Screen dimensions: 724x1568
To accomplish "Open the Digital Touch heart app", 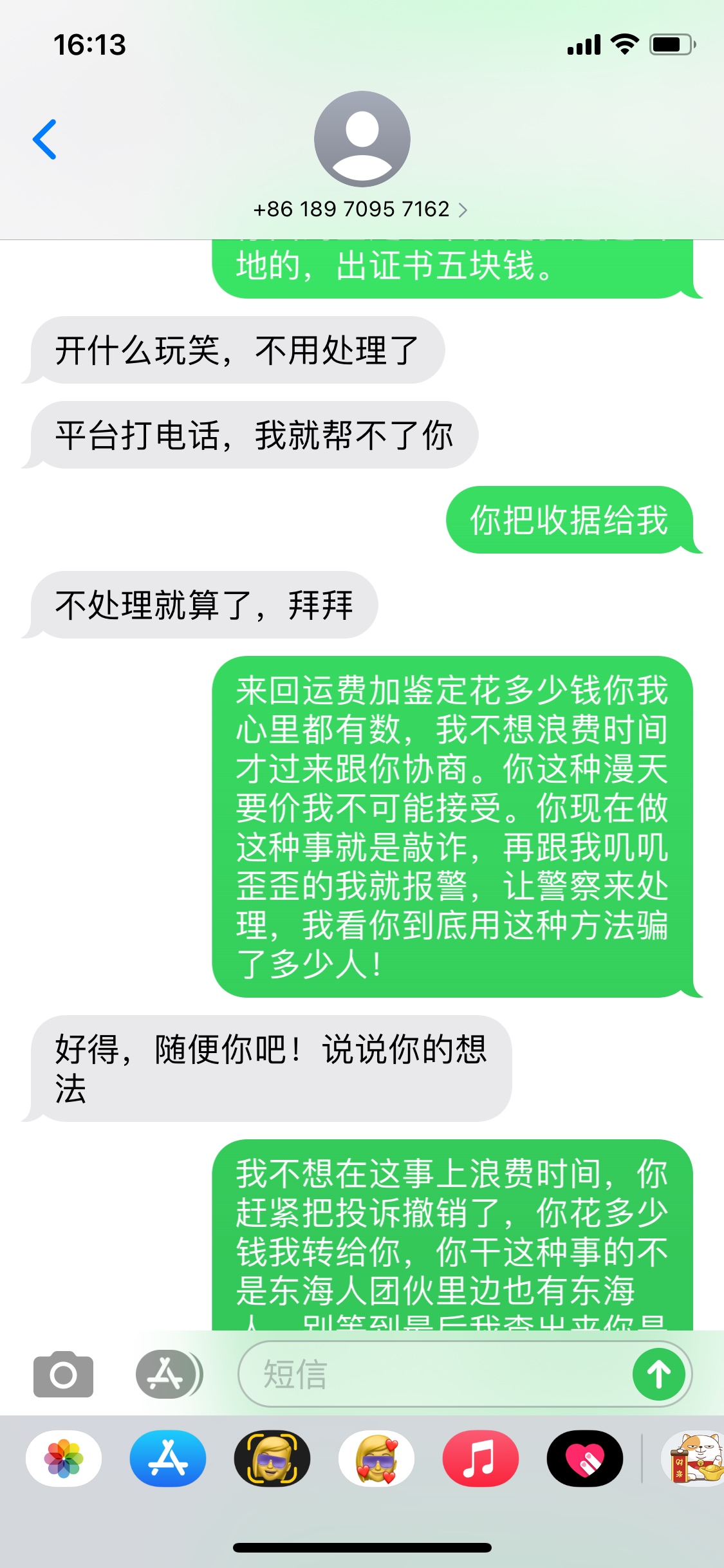I will (x=585, y=1459).
